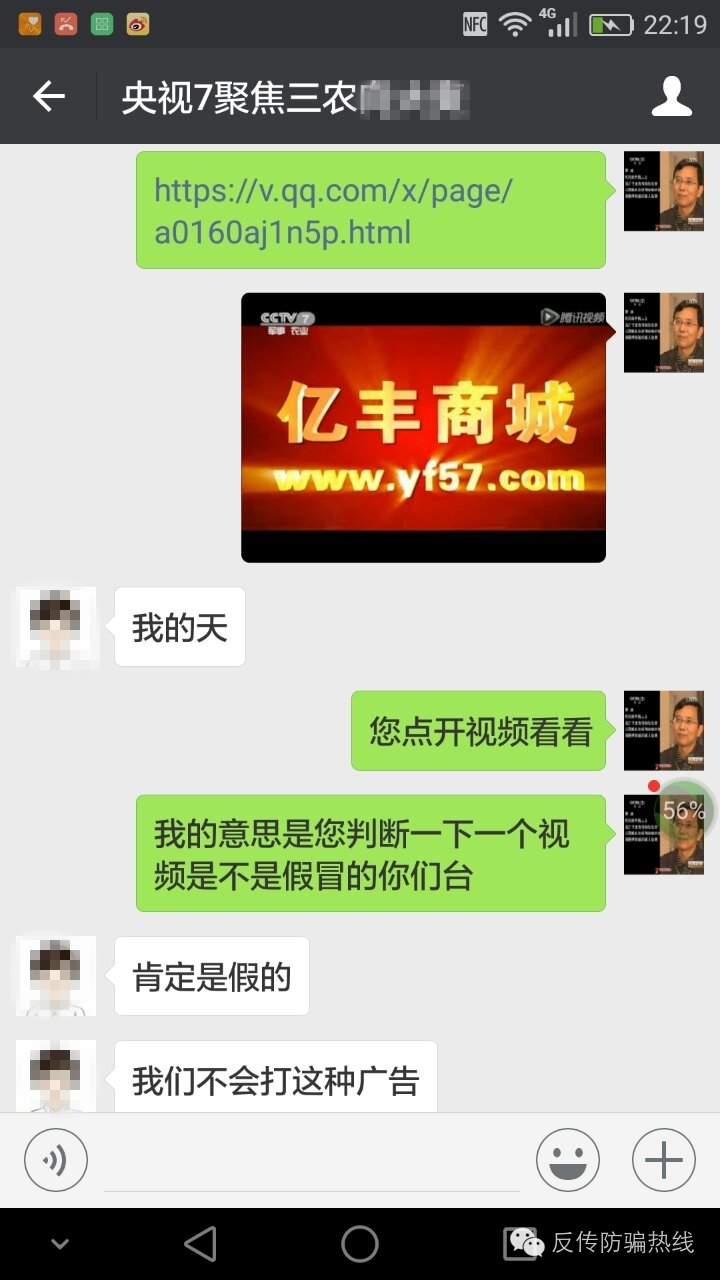Image resolution: width=720 pixels, height=1280 pixels.
Task: Open the emoji picker
Action: (x=567, y=1160)
